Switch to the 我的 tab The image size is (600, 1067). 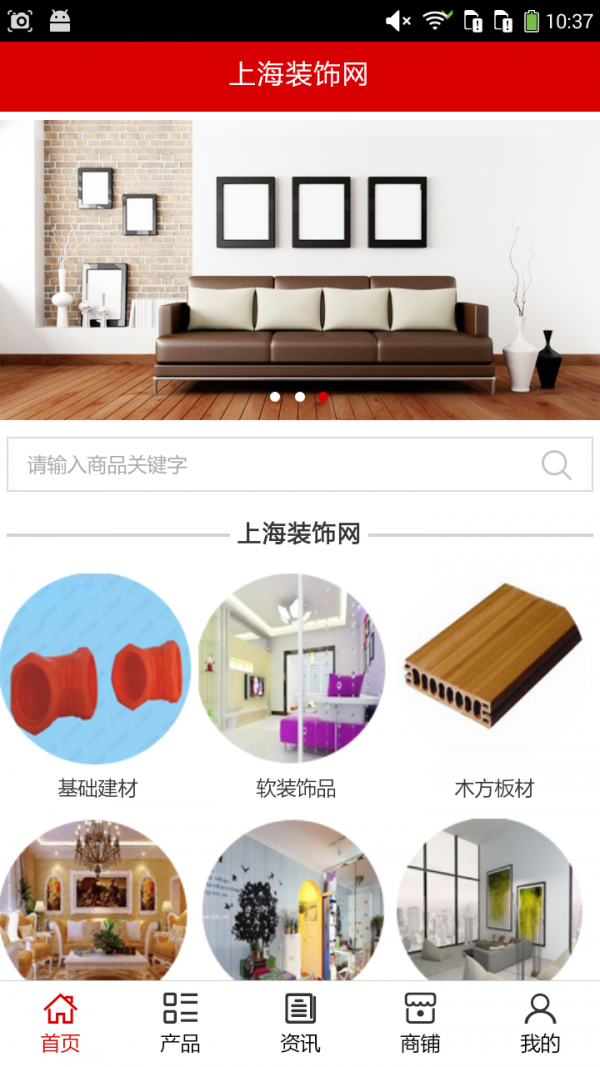[x=540, y=1023]
